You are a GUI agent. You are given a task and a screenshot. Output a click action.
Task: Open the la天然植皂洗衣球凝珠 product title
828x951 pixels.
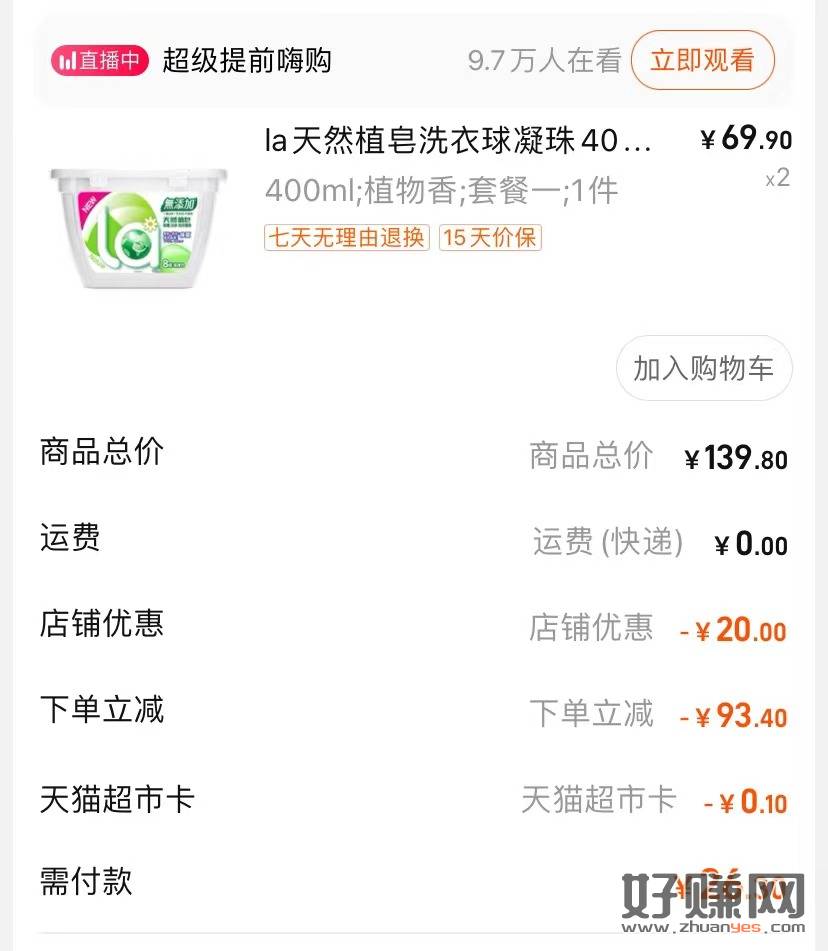coord(458,141)
